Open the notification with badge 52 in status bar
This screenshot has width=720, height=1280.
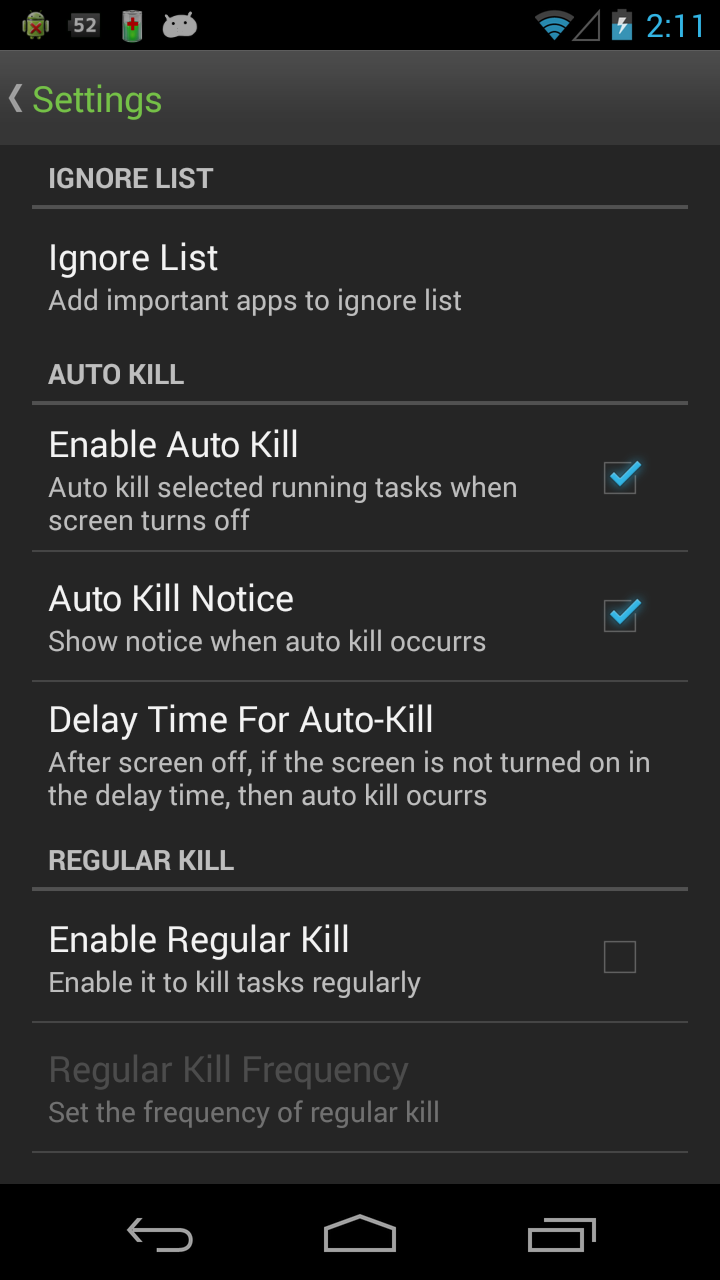[x=83, y=25]
